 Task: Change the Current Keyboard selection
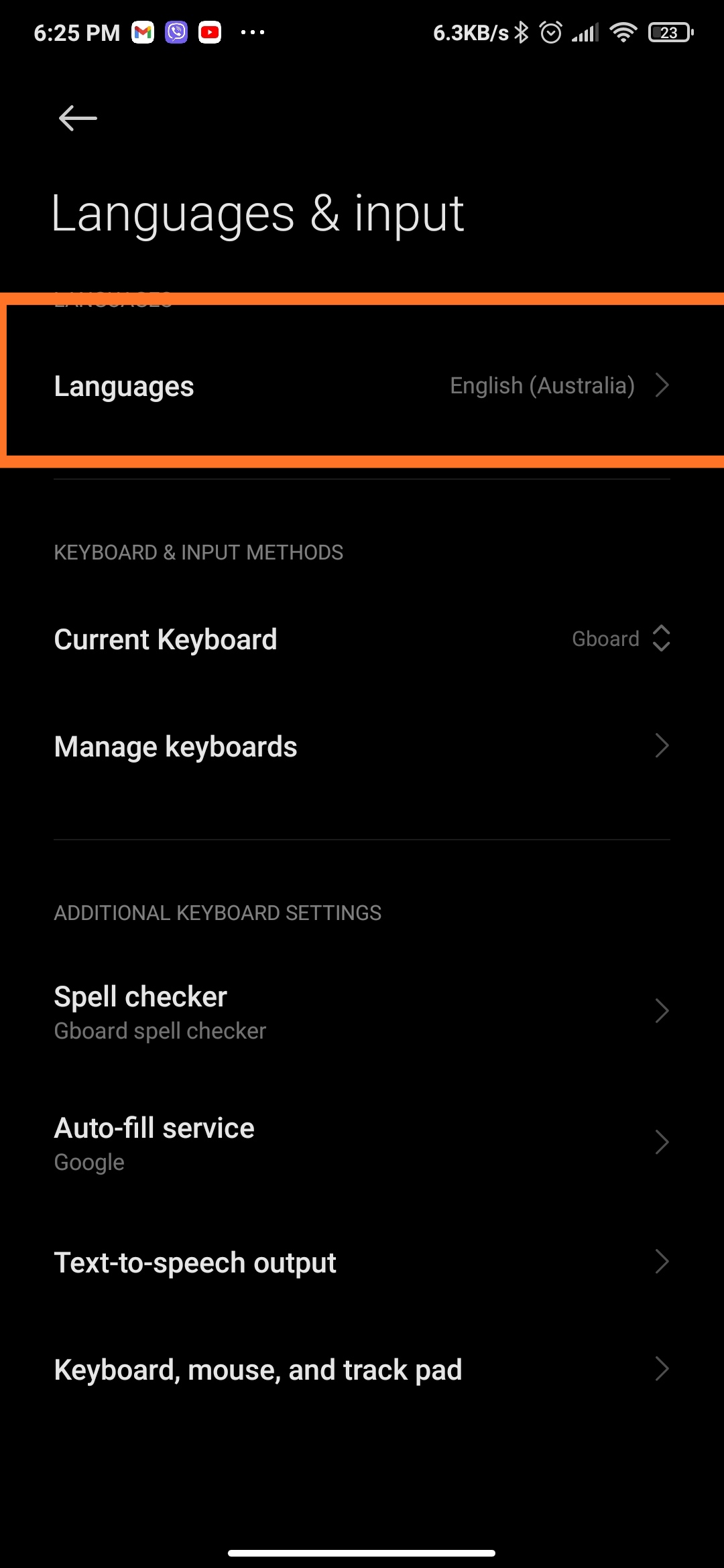tap(362, 639)
